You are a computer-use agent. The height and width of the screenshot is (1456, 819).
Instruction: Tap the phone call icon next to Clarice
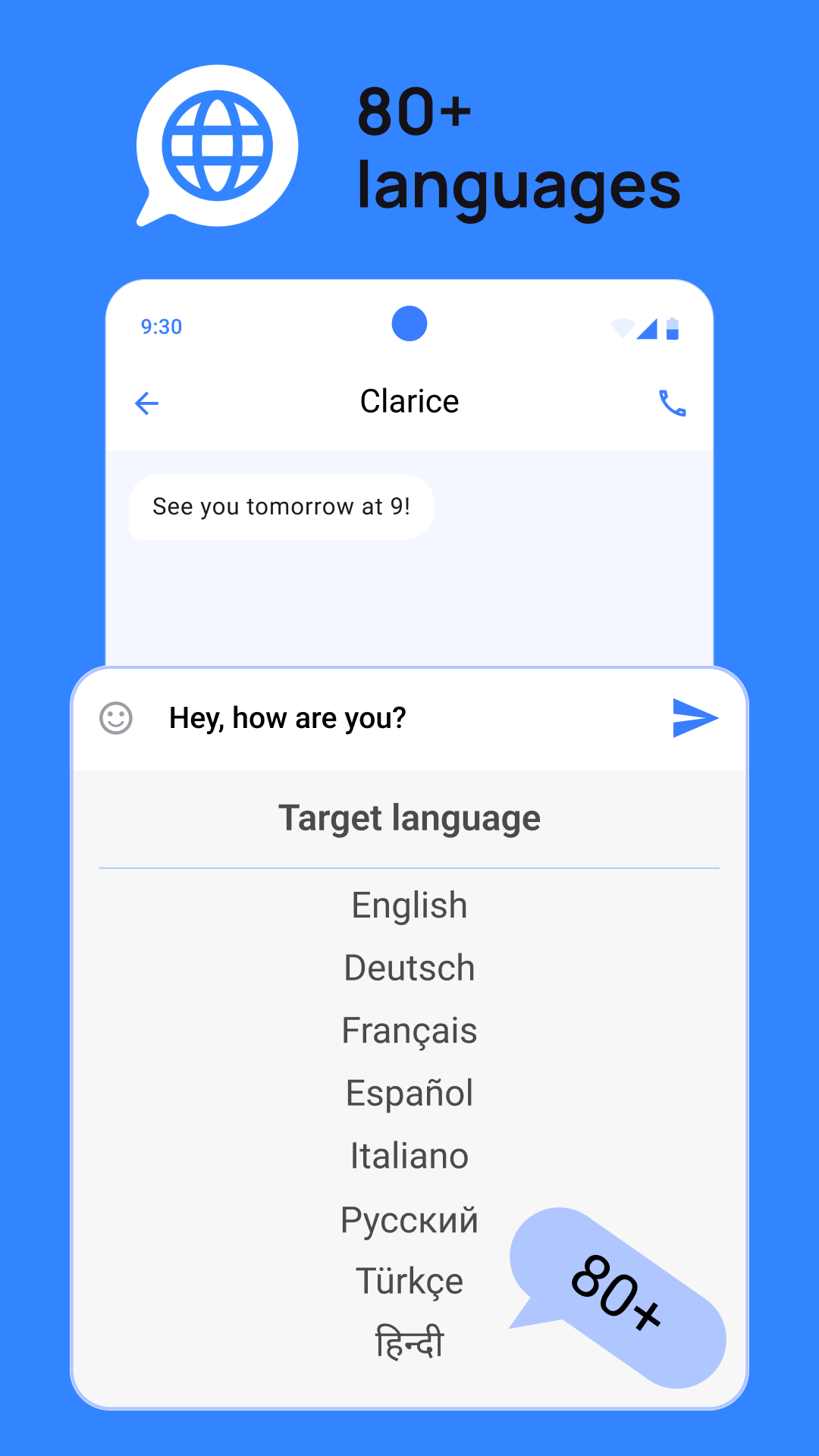tap(672, 403)
